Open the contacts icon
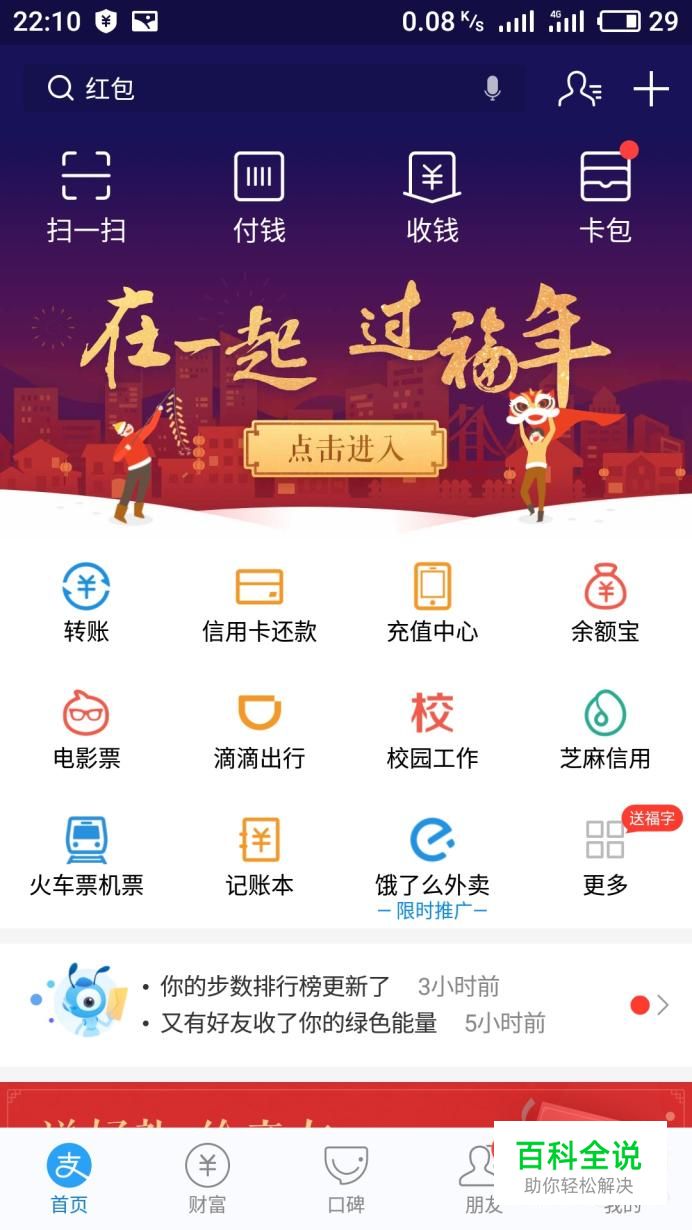The image size is (692, 1230). 579,89
